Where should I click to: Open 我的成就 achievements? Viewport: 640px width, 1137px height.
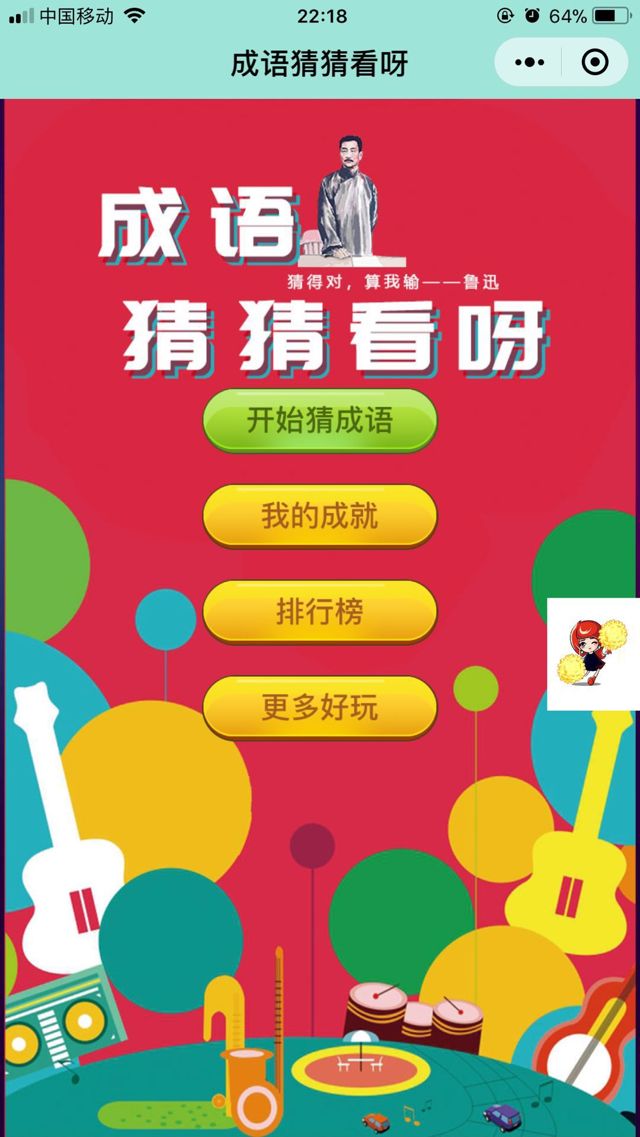(x=320, y=516)
